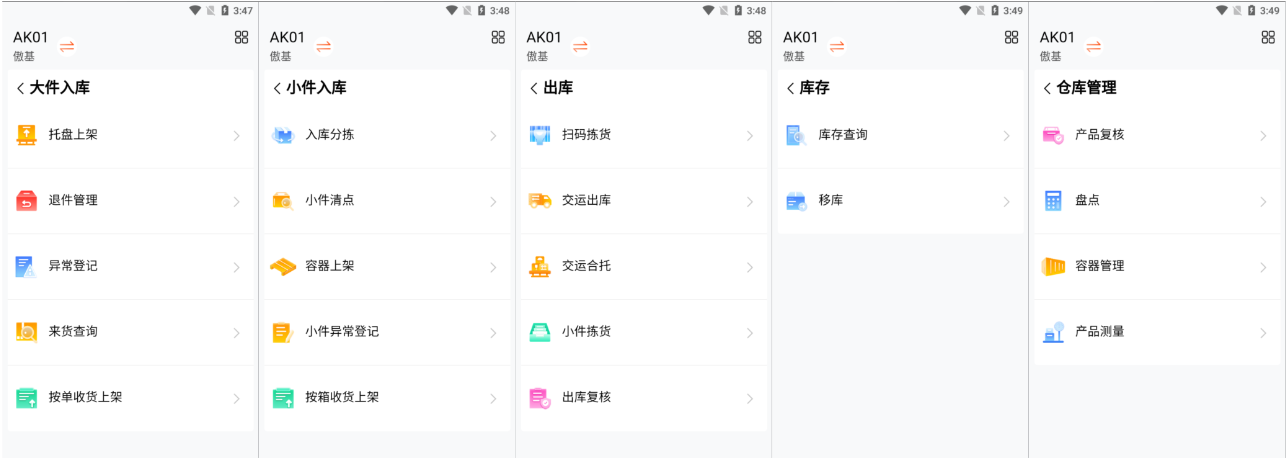Screen dimensions: 1287x460
Task: Open 出库复核
Action: (643, 398)
